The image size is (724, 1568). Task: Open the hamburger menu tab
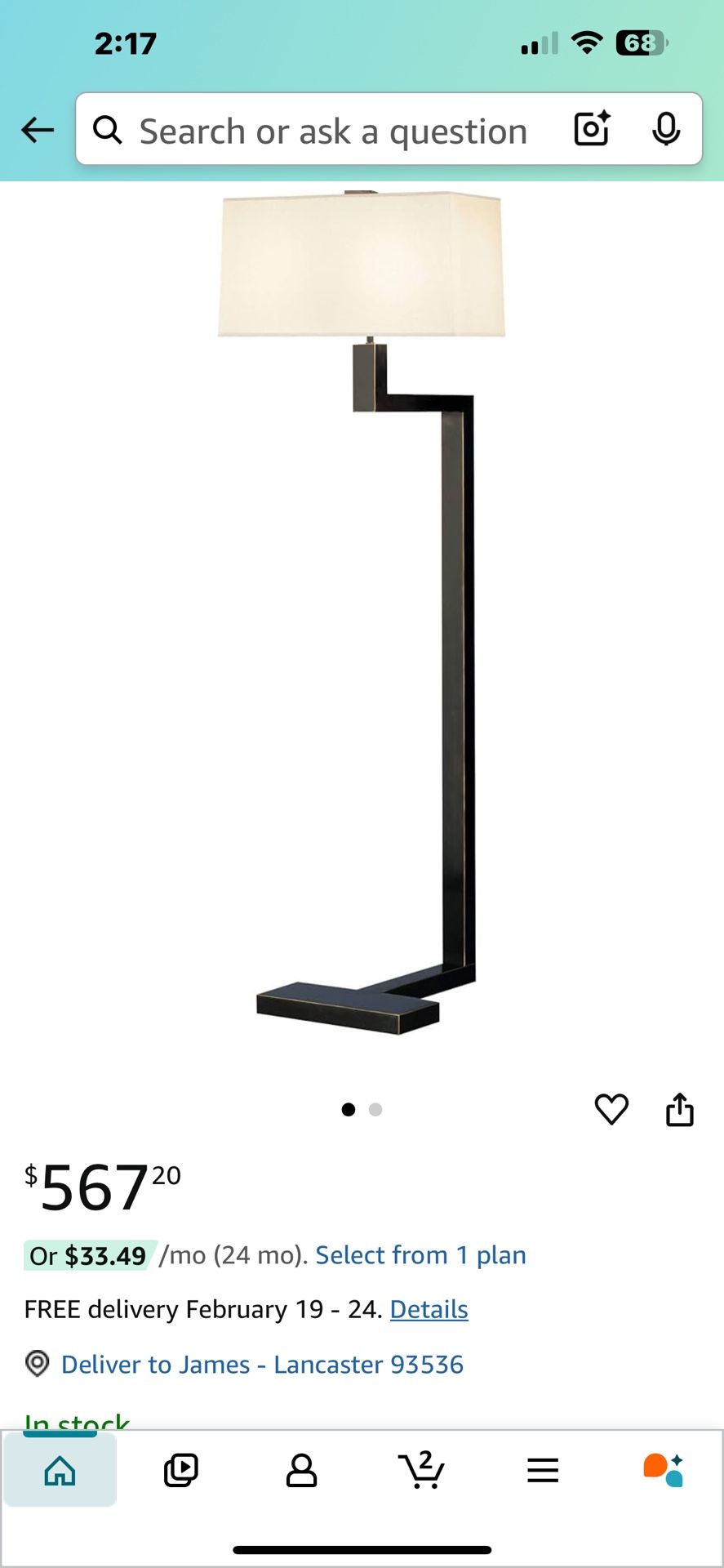coord(543,1471)
